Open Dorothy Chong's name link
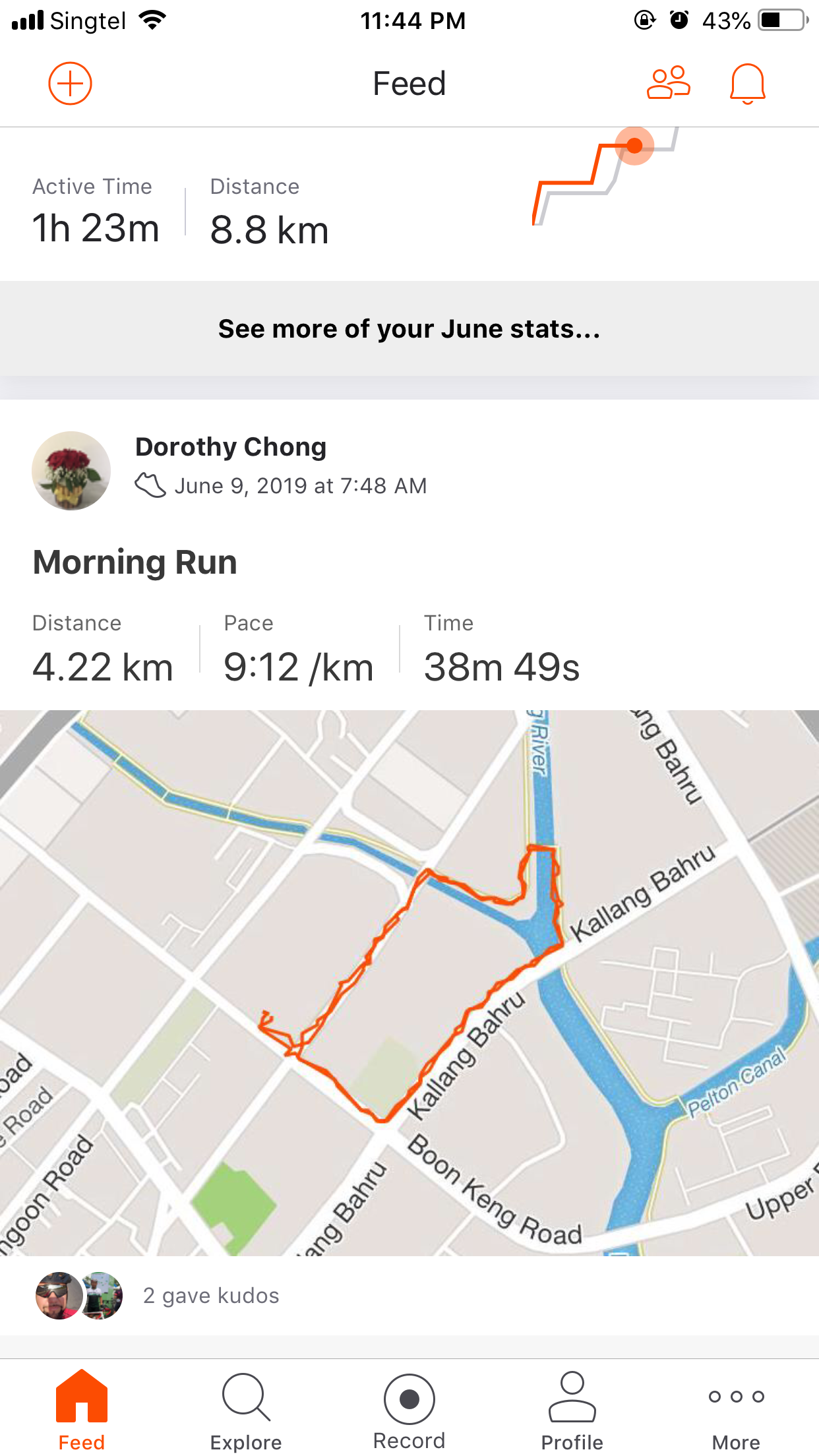819x1456 pixels. click(231, 447)
